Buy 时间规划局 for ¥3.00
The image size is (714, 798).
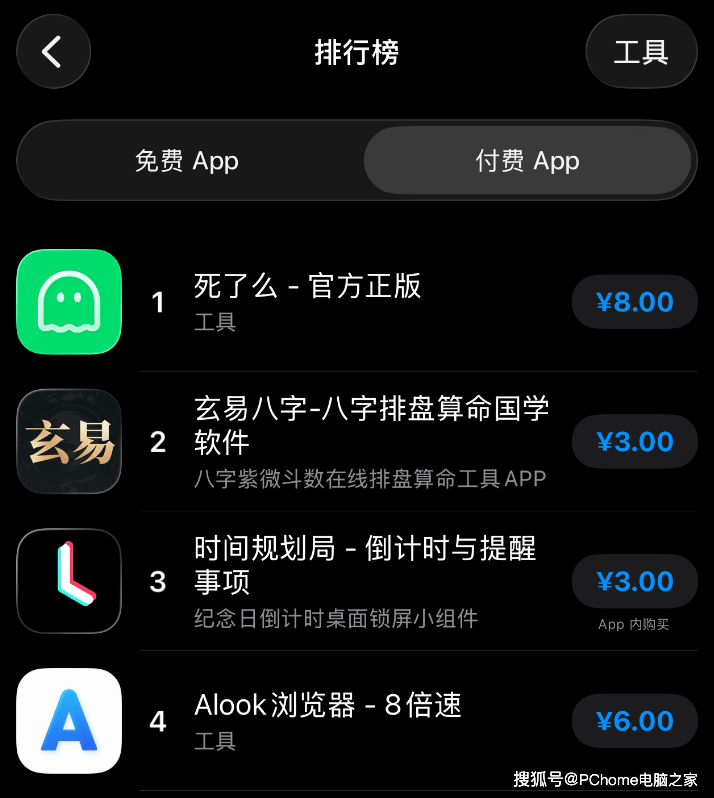[x=634, y=581]
